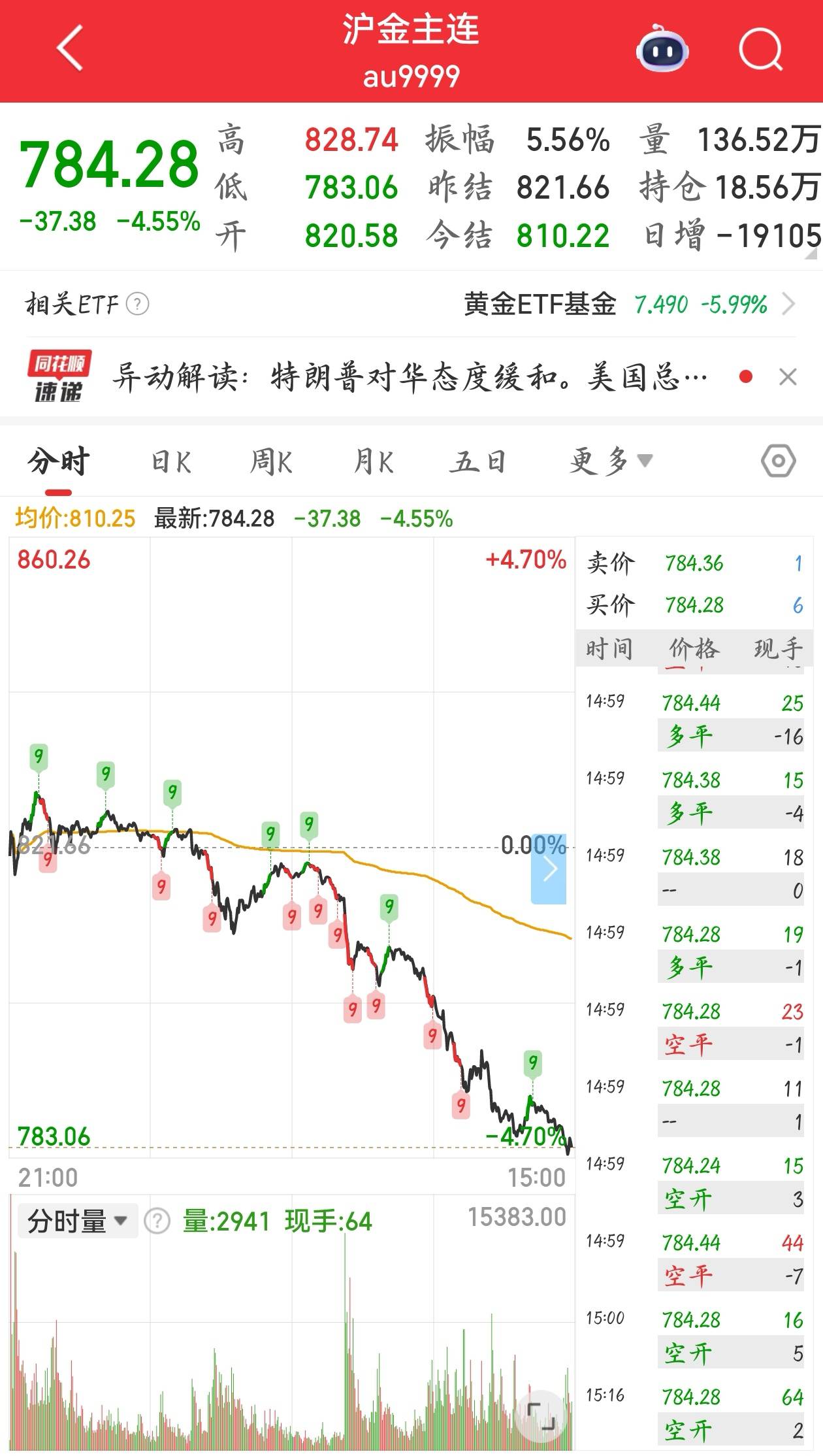Open chart settings hexagon icon
This screenshot has height=1456, width=823.
[x=778, y=461]
